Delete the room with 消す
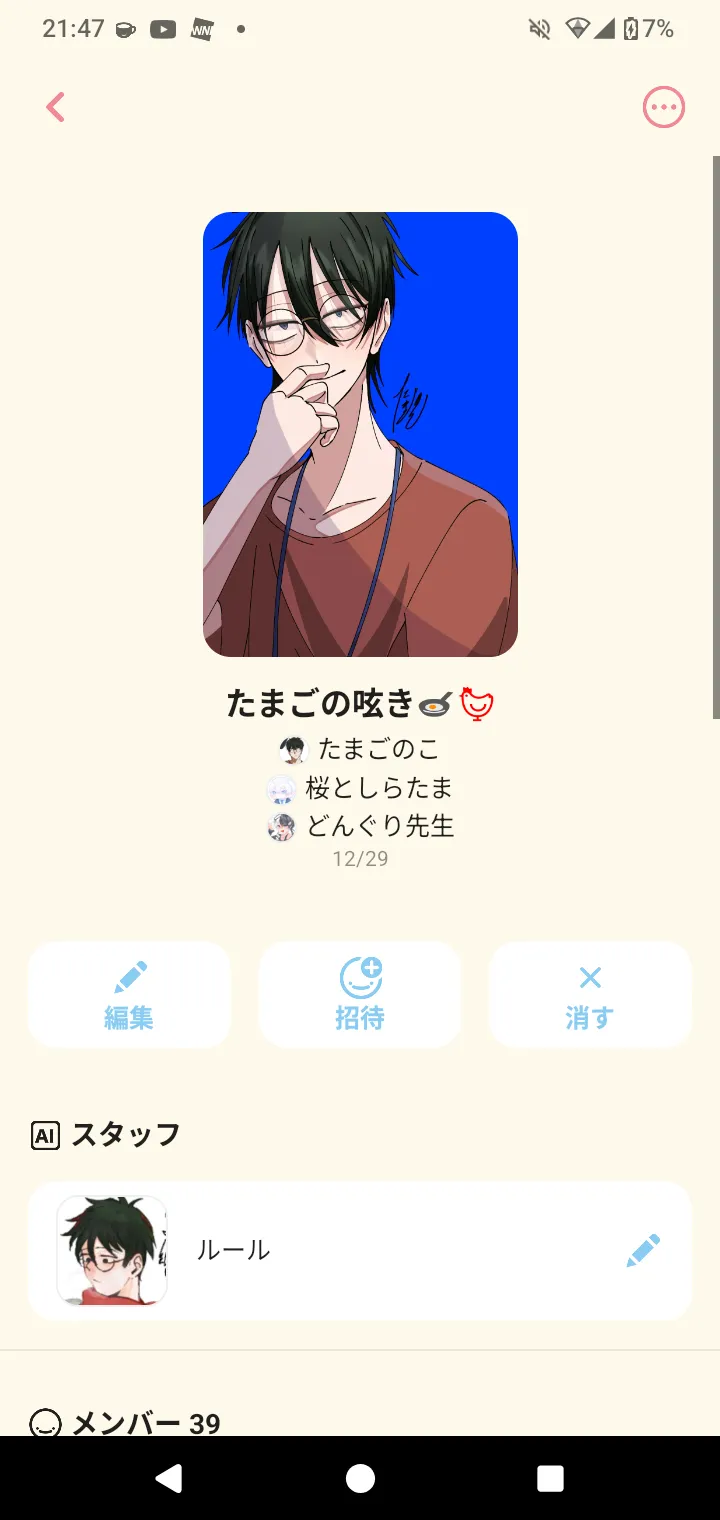The image size is (720, 1520). click(590, 995)
